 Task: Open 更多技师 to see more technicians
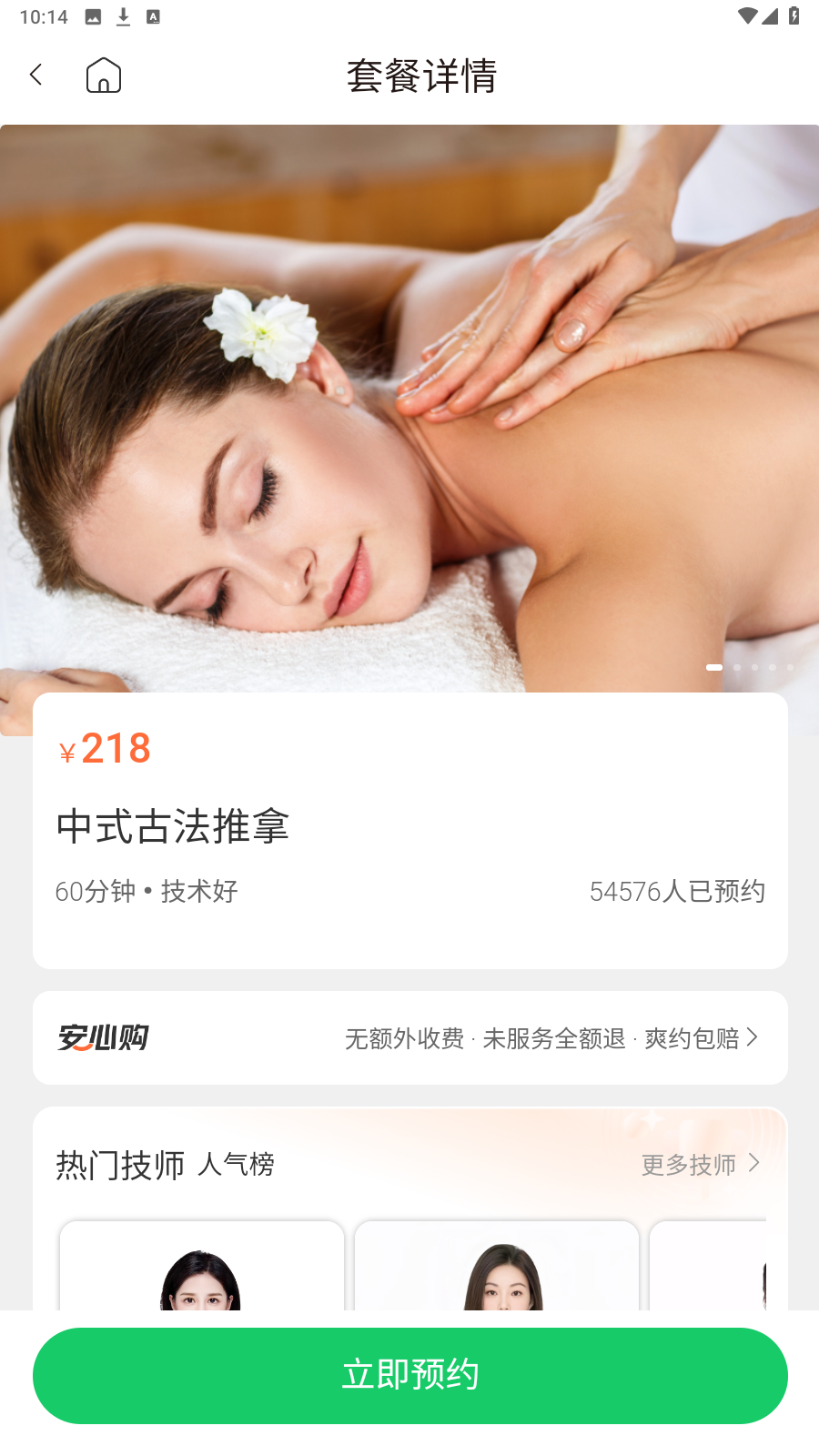pos(700,1164)
